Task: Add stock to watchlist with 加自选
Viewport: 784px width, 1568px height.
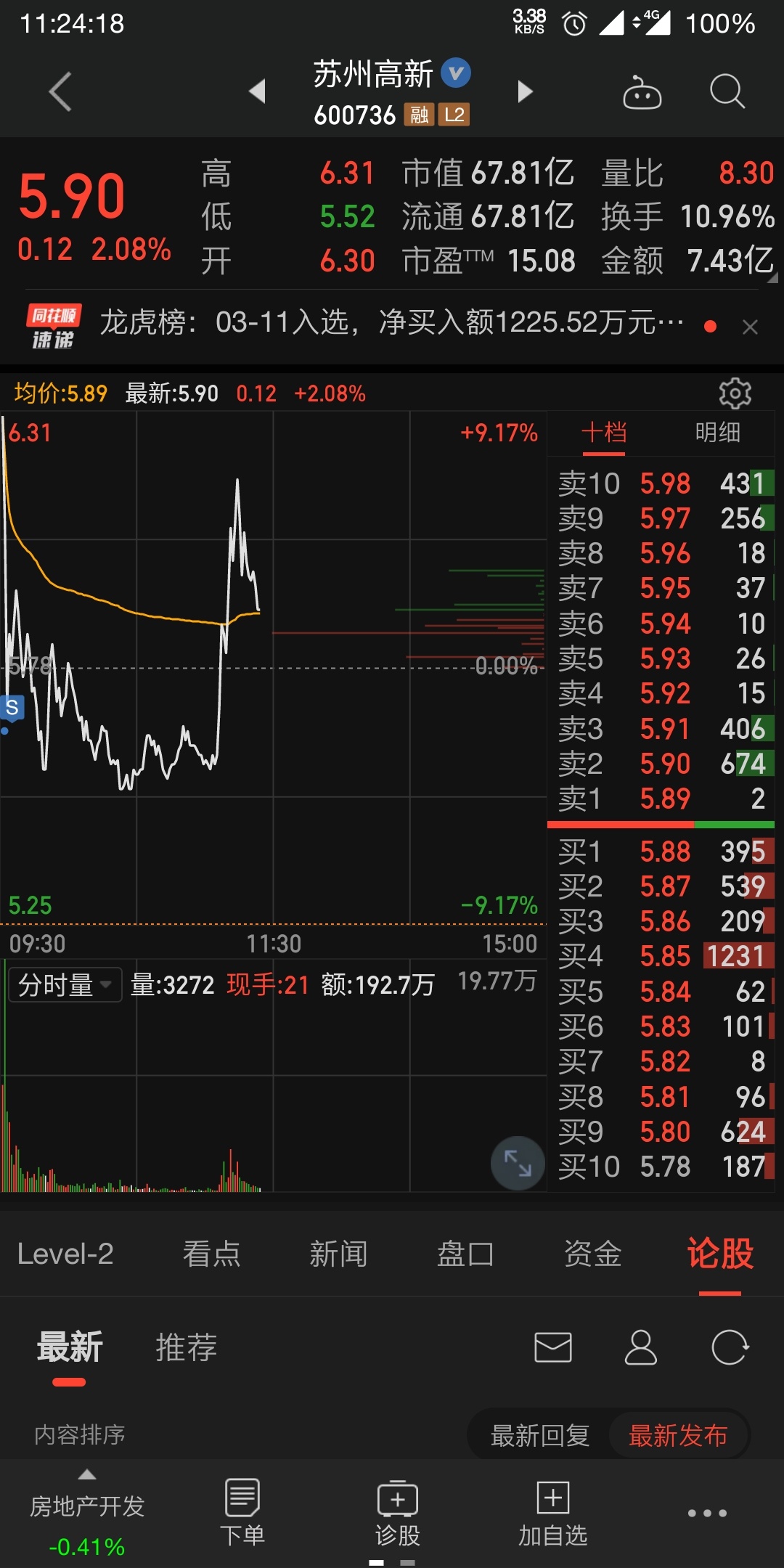Action: coord(552,1513)
